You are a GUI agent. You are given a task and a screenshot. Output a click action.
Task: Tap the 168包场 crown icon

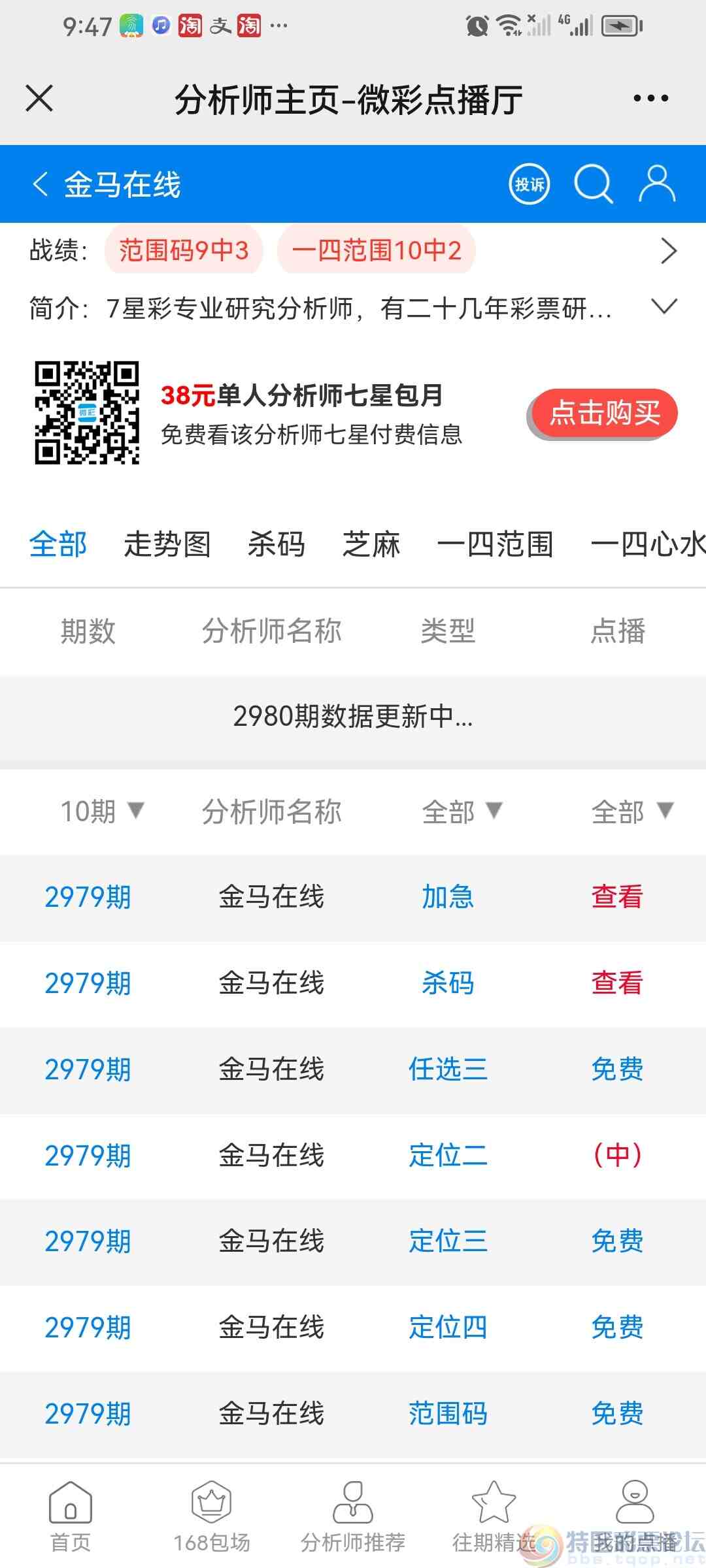click(x=211, y=1516)
